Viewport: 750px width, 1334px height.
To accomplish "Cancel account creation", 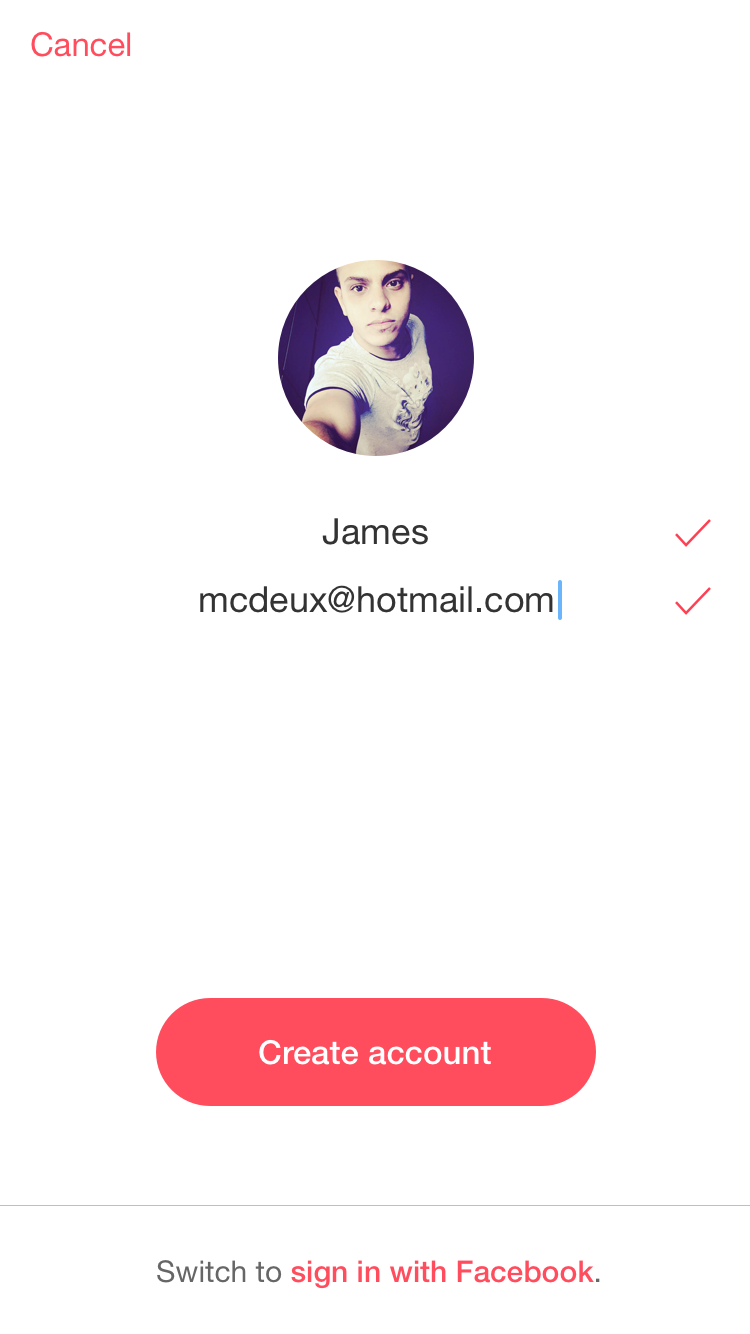I will coord(81,45).
